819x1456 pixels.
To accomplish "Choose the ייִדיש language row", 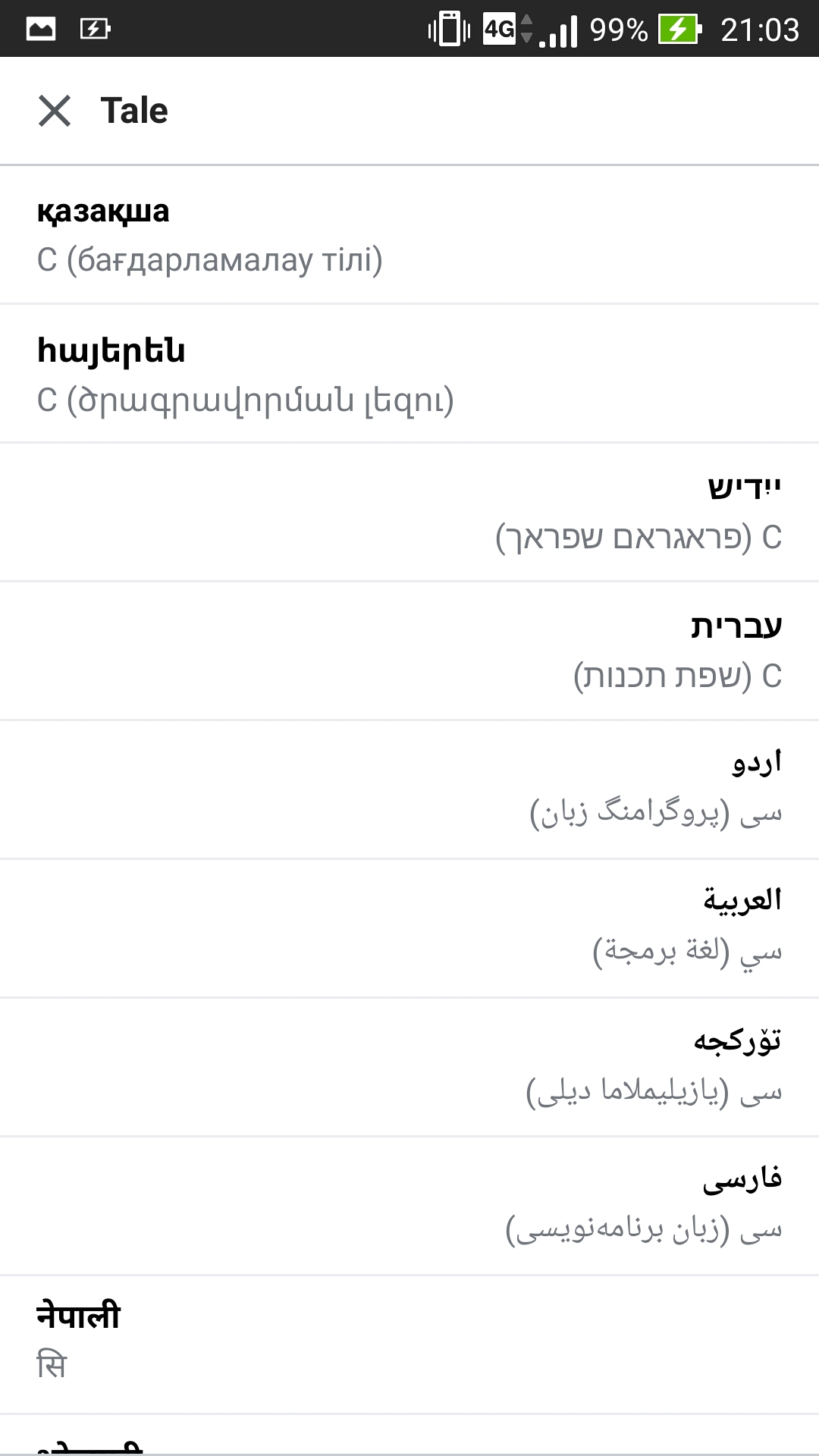I will [409, 513].
